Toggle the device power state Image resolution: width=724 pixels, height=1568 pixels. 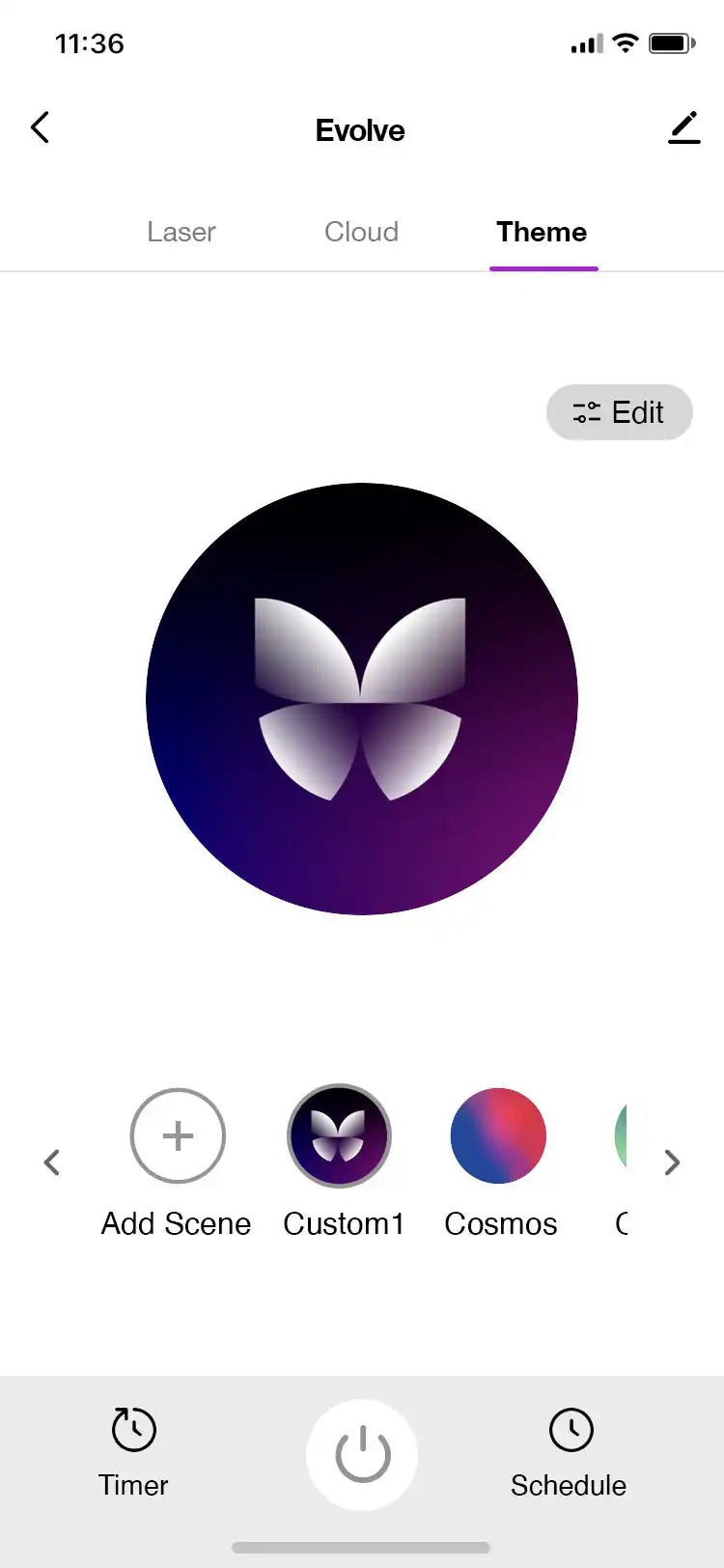point(362,1453)
